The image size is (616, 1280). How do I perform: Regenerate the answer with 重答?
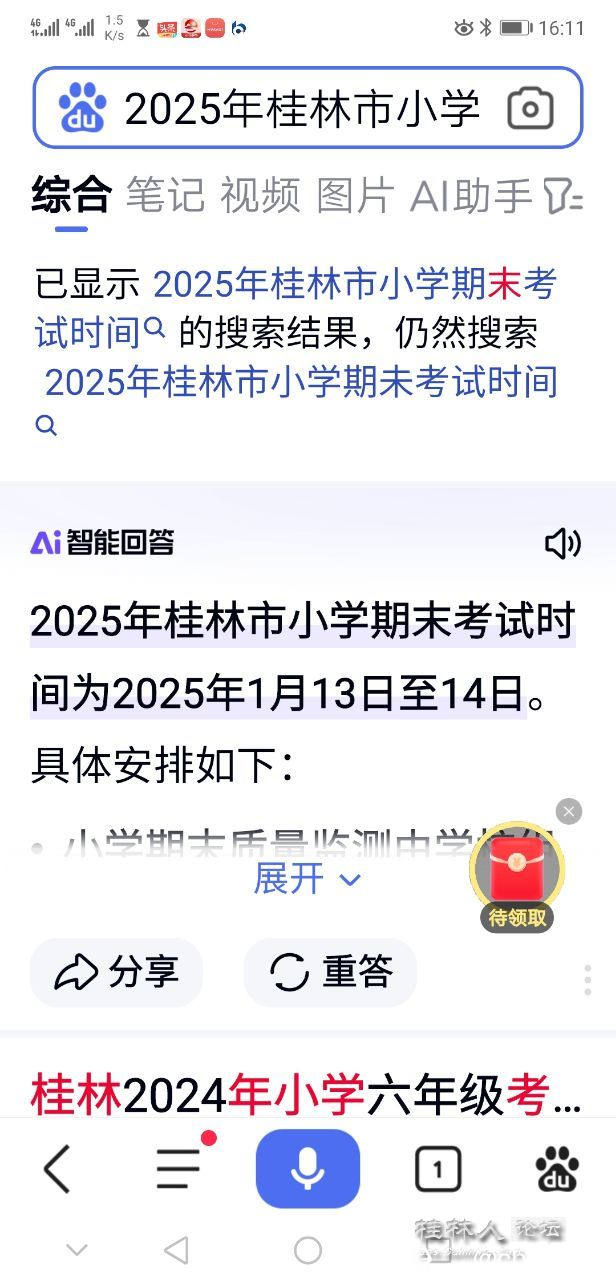tap(330, 971)
